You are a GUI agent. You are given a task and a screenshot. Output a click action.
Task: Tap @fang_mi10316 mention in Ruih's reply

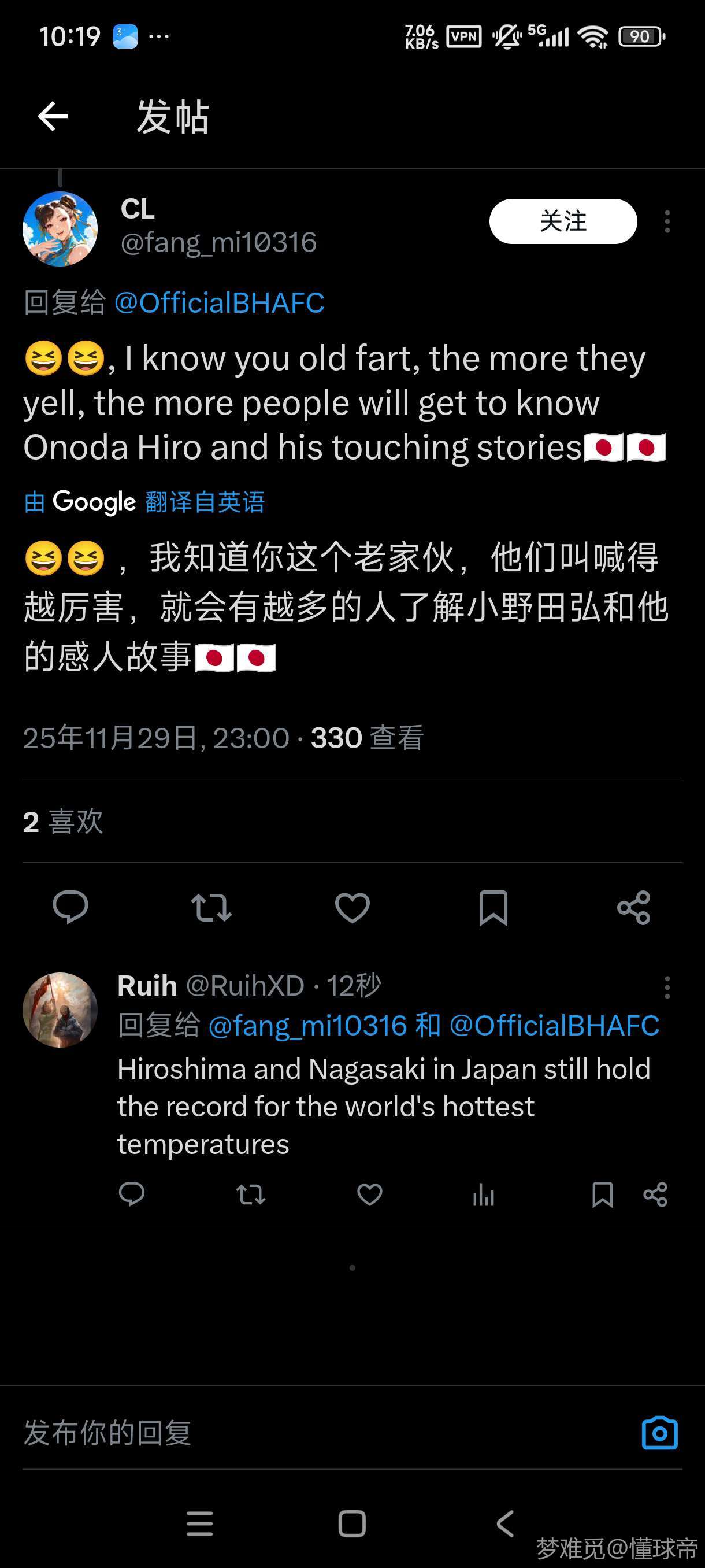point(307,1026)
